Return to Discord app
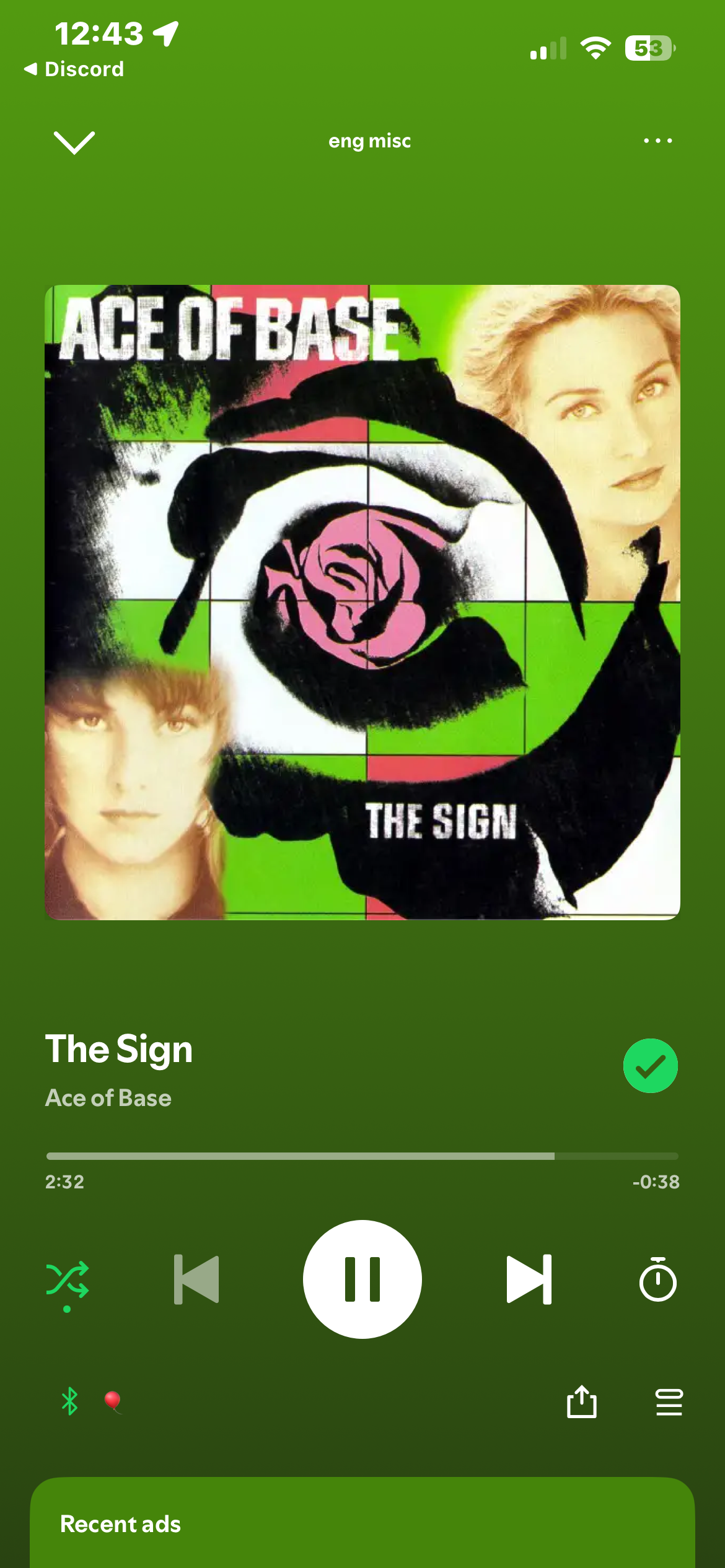The height and width of the screenshot is (1568, 725). click(x=74, y=69)
